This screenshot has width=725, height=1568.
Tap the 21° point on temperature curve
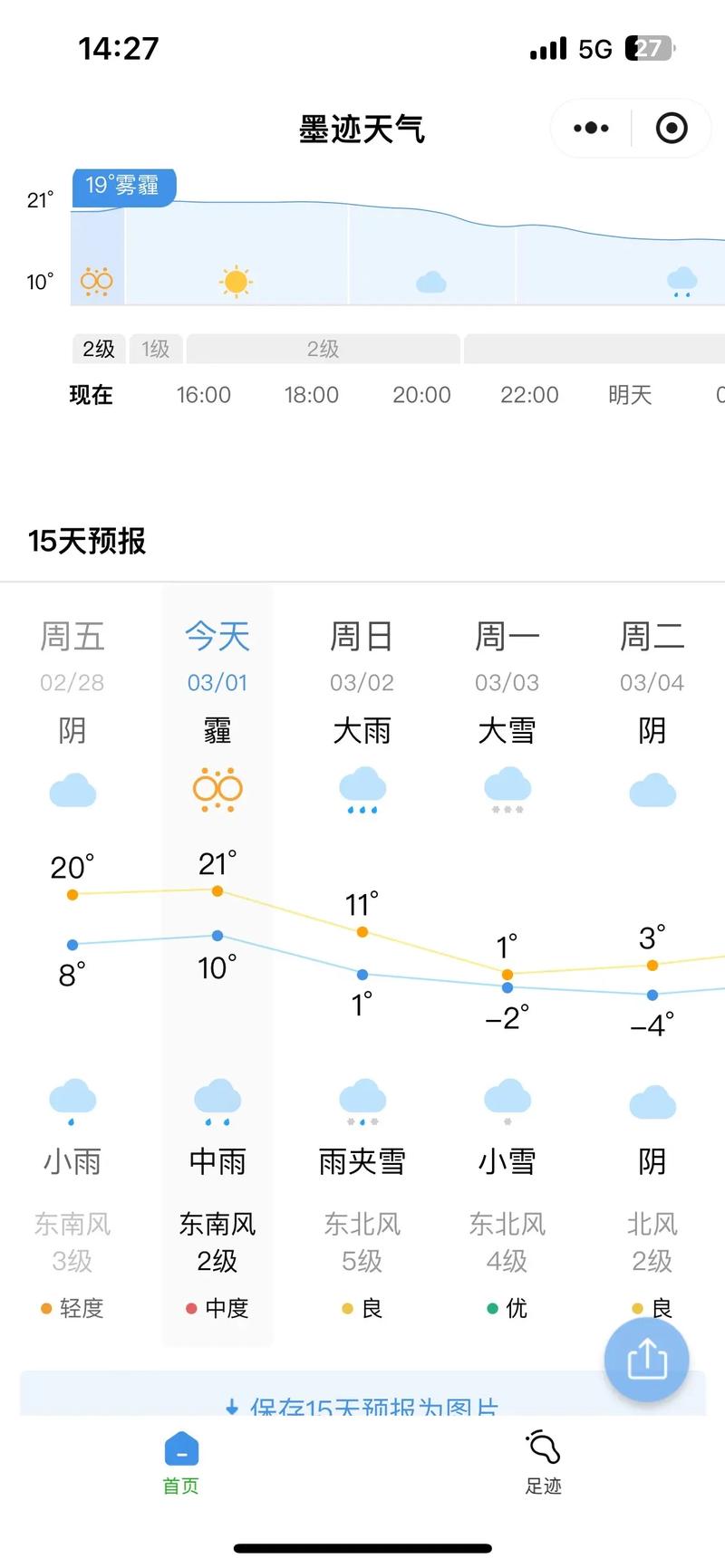(216, 890)
